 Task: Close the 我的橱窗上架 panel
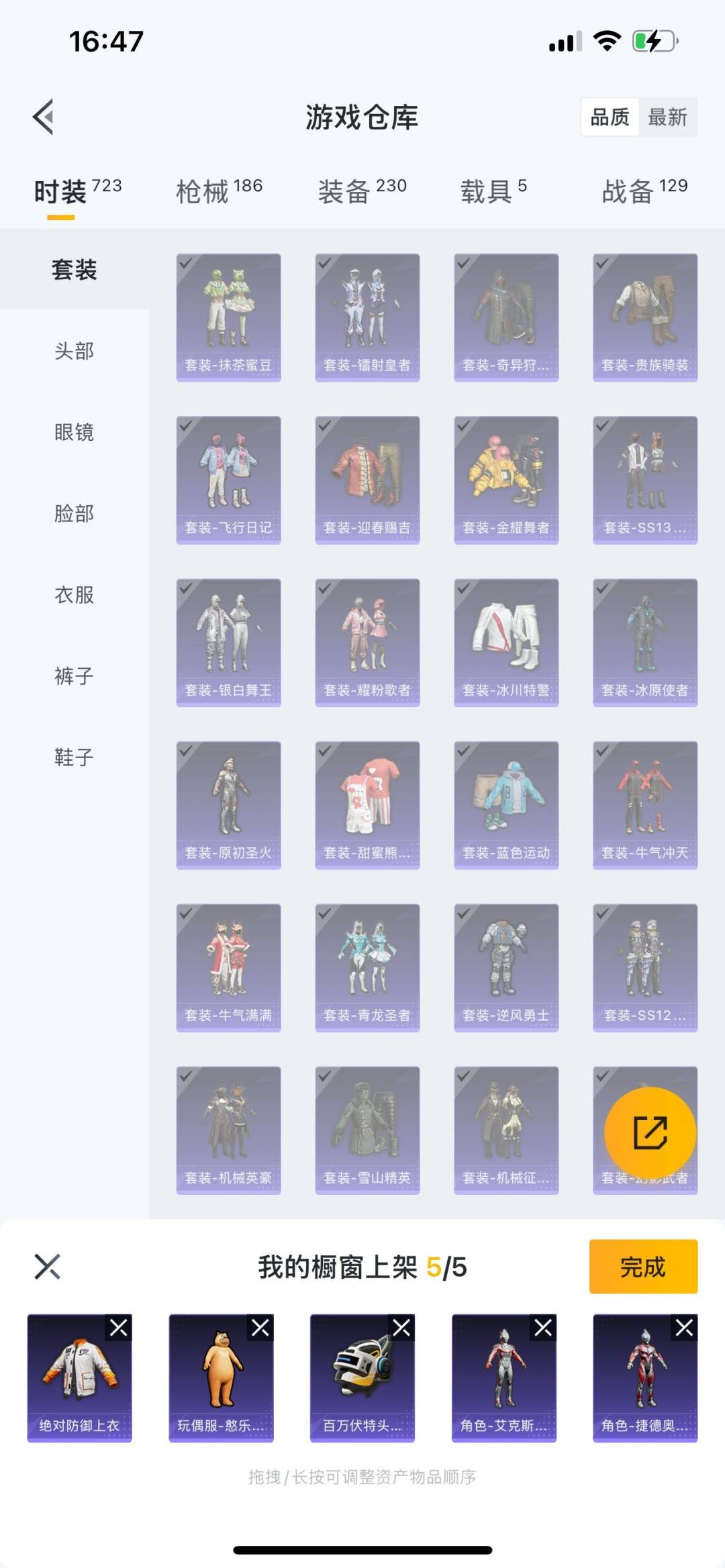tap(47, 1267)
